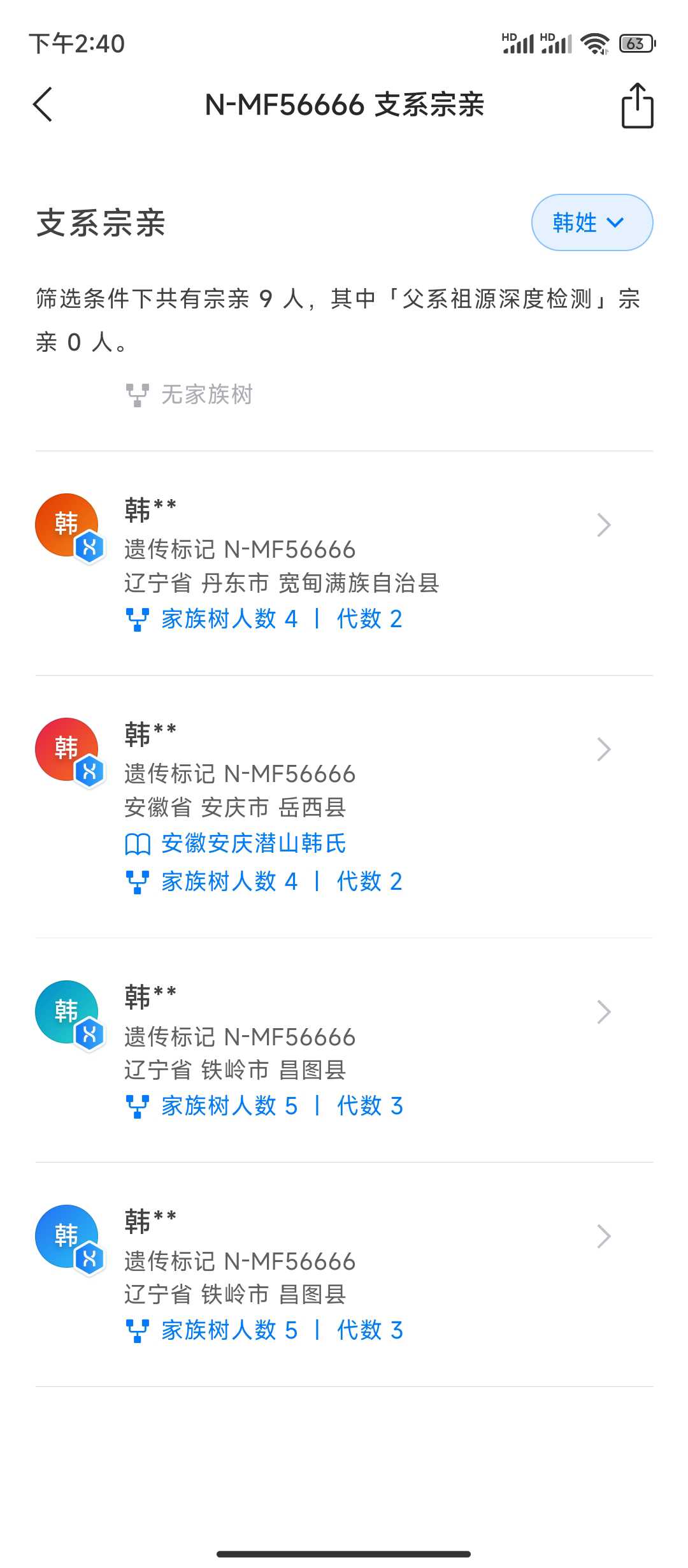This screenshot has height=1568, width=688.
Task: Go back from the N-MF56666 page
Action: (43, 105)
